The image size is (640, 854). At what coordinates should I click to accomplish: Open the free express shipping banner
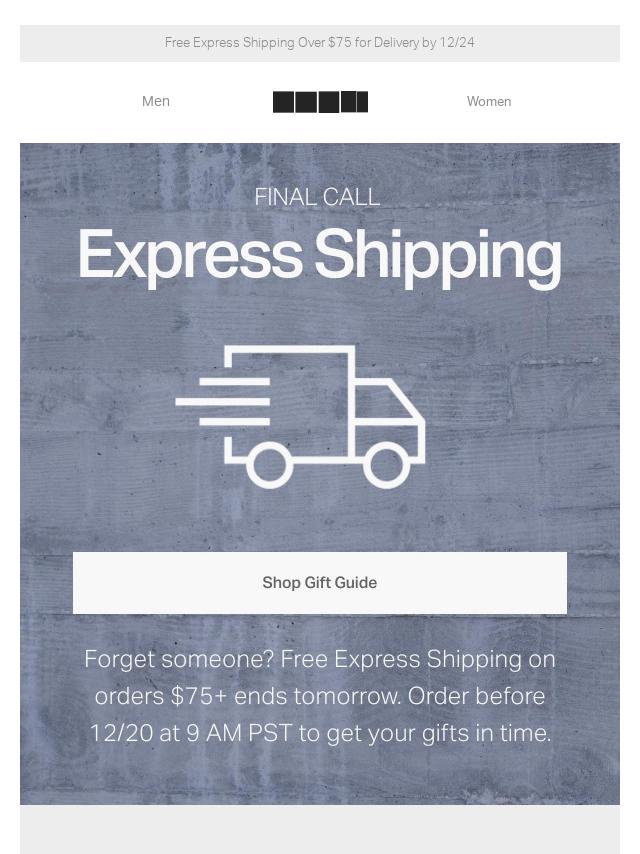(x=320, y=43)
